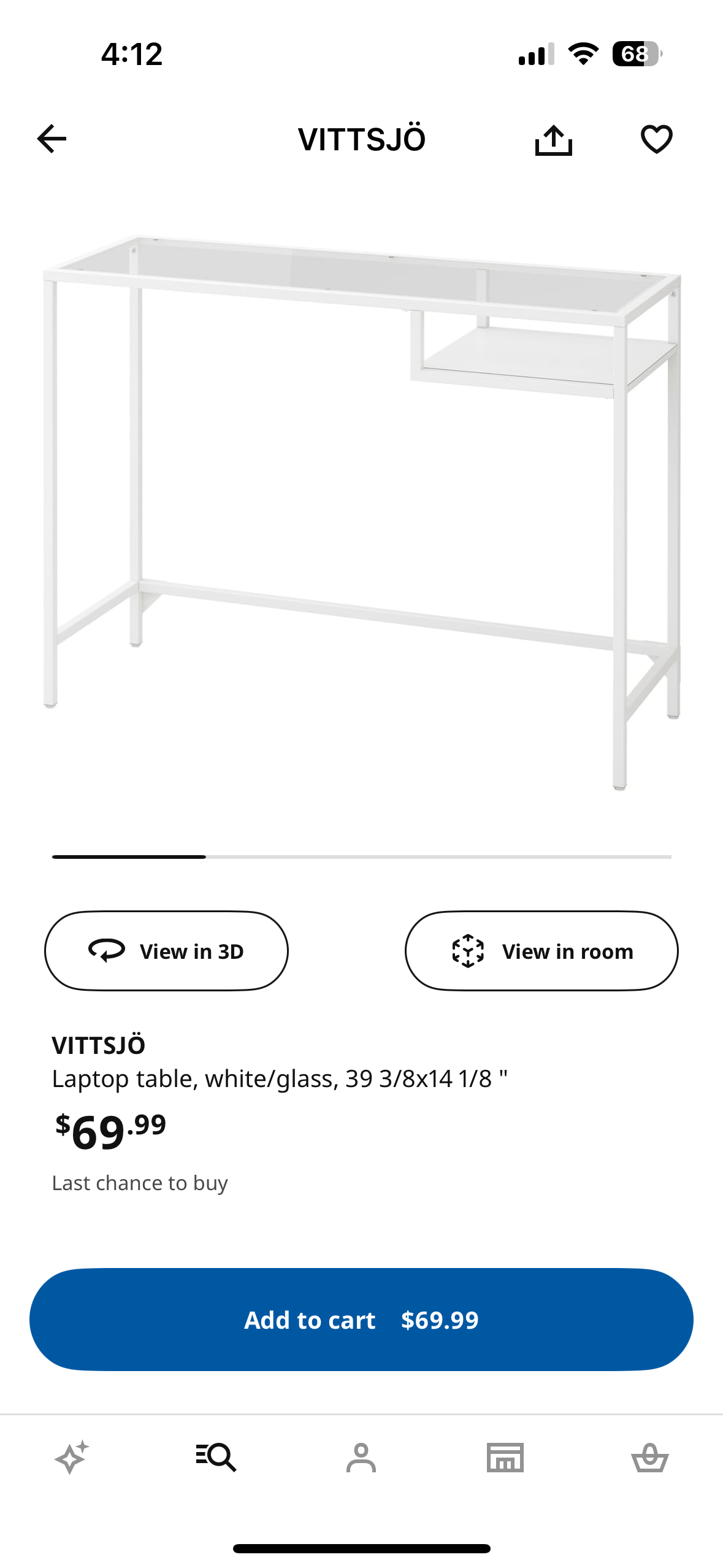
Task: Open the shopping basket tab
Action: (649, 1457)
